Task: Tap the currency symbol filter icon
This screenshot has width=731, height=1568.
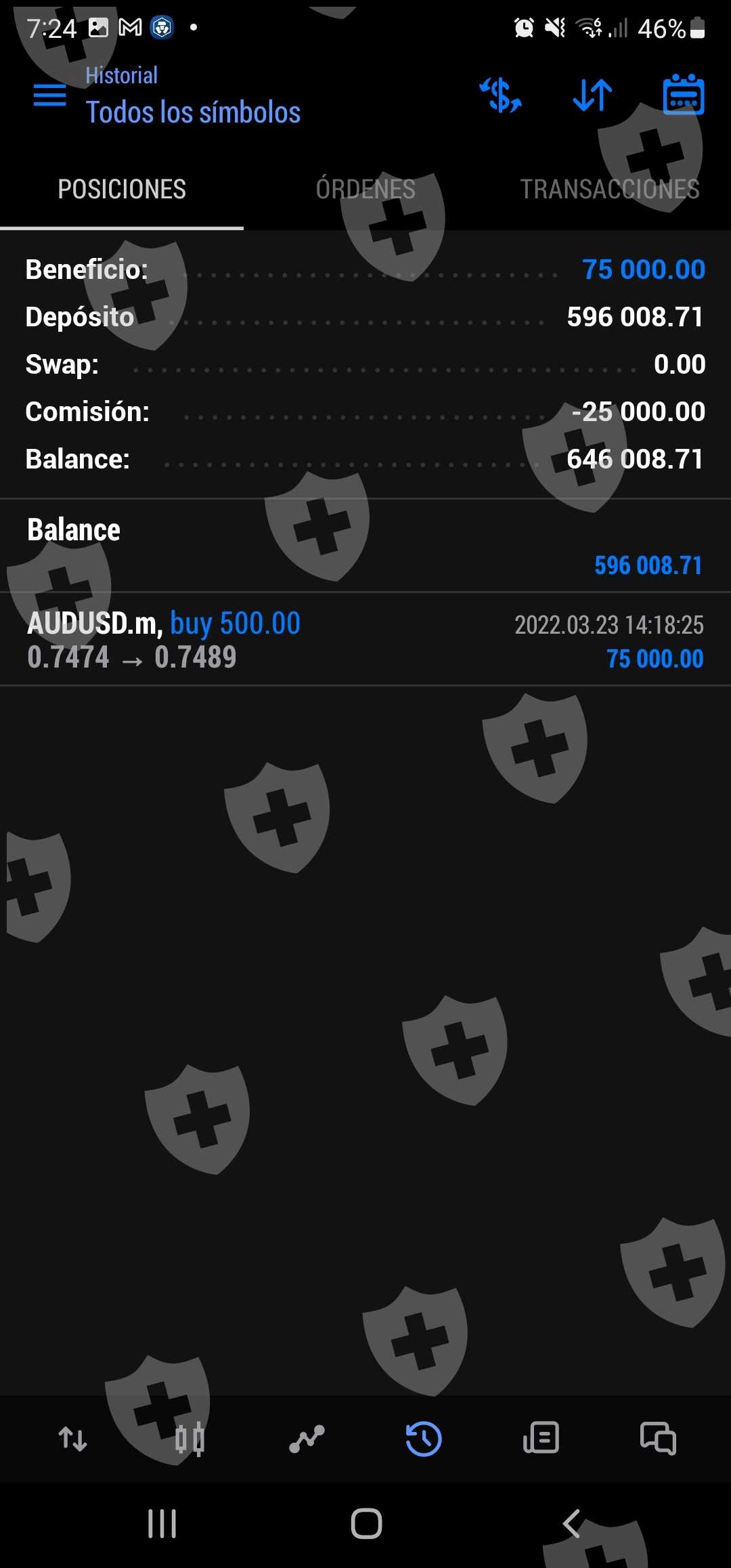Action: coord(501,95)
